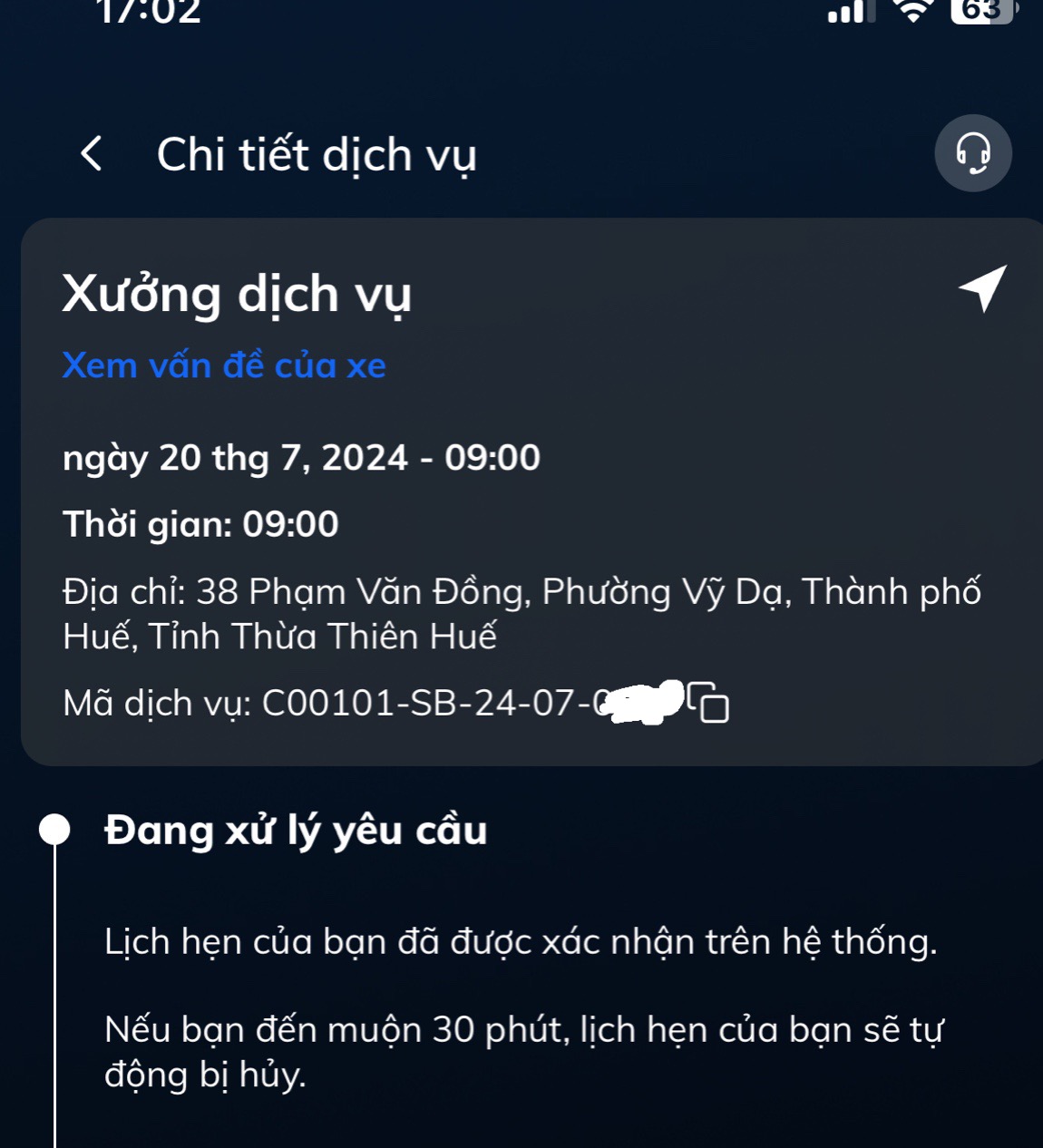Open customer support headset icon
The height and width of the screenshot is (1148, 1043).
(x=973, y=153)
